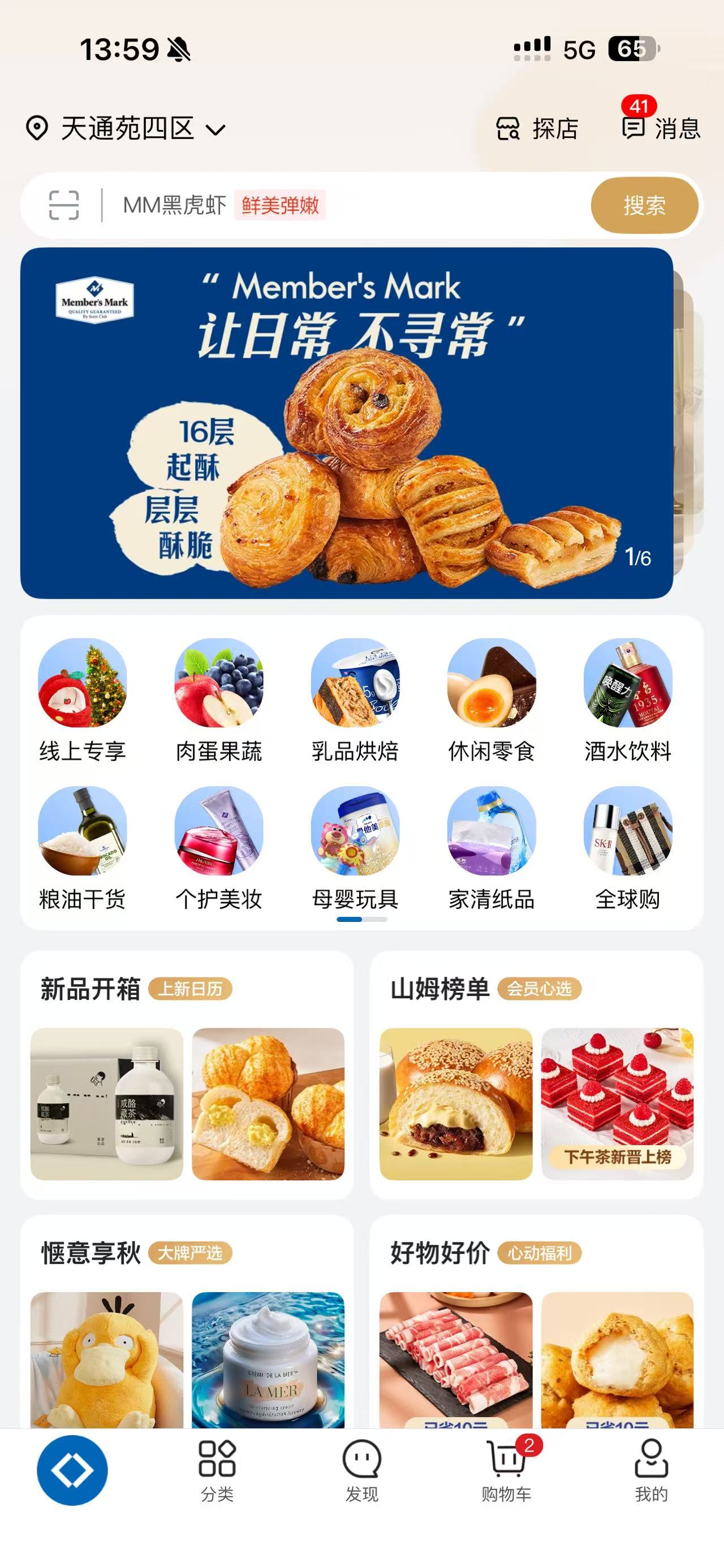Switch to the 分类 tab
724x1568 pixels.
[x=217, y=1469]
